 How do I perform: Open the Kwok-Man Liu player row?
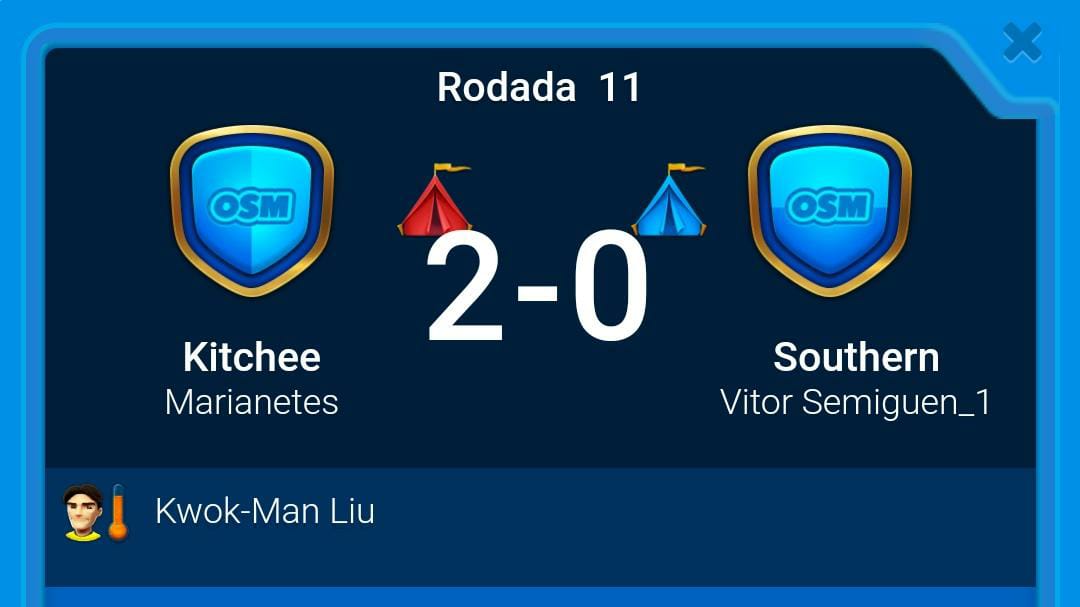tap(540, 512)
